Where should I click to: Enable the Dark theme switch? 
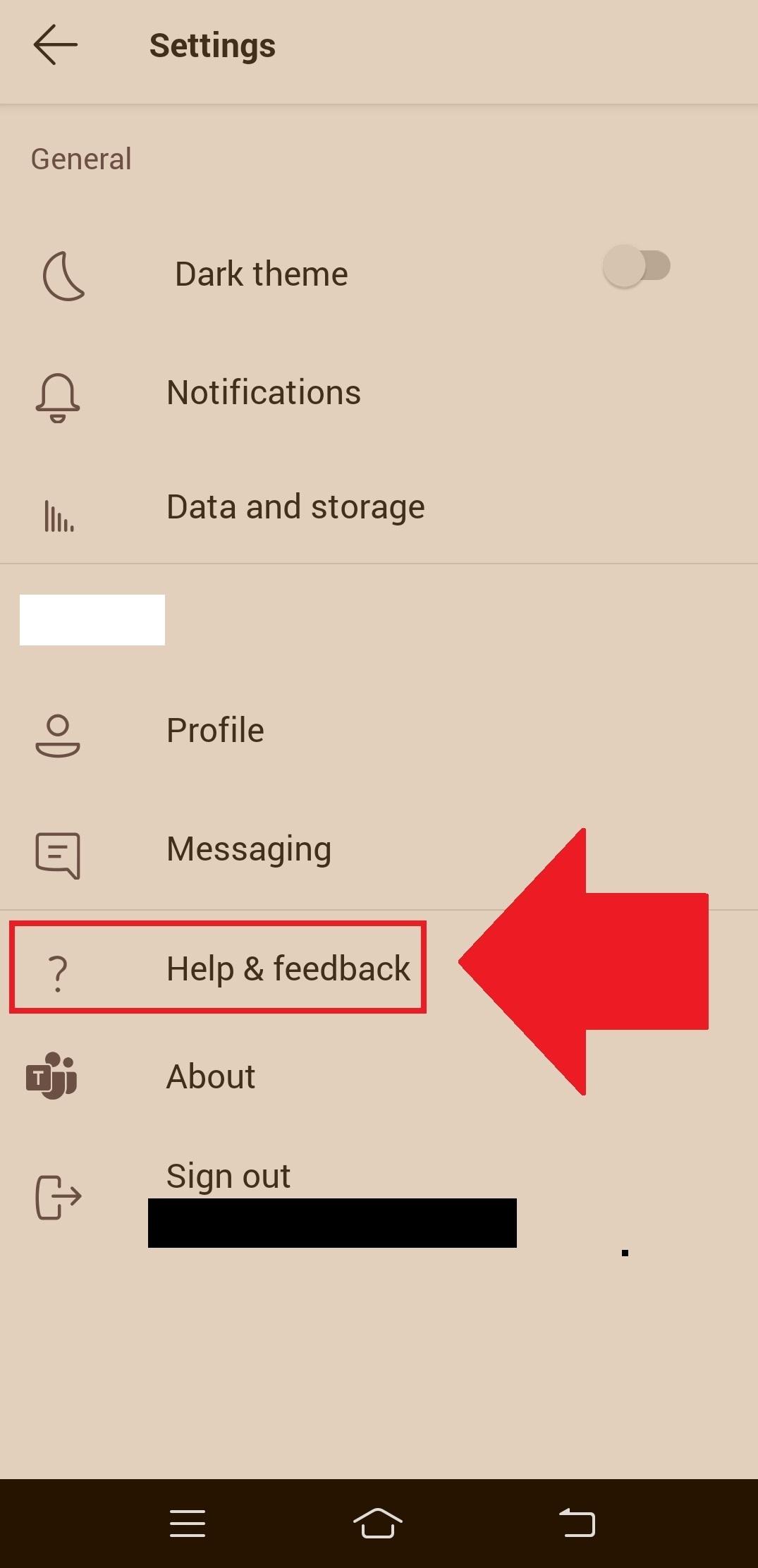[x=637, y=267]
